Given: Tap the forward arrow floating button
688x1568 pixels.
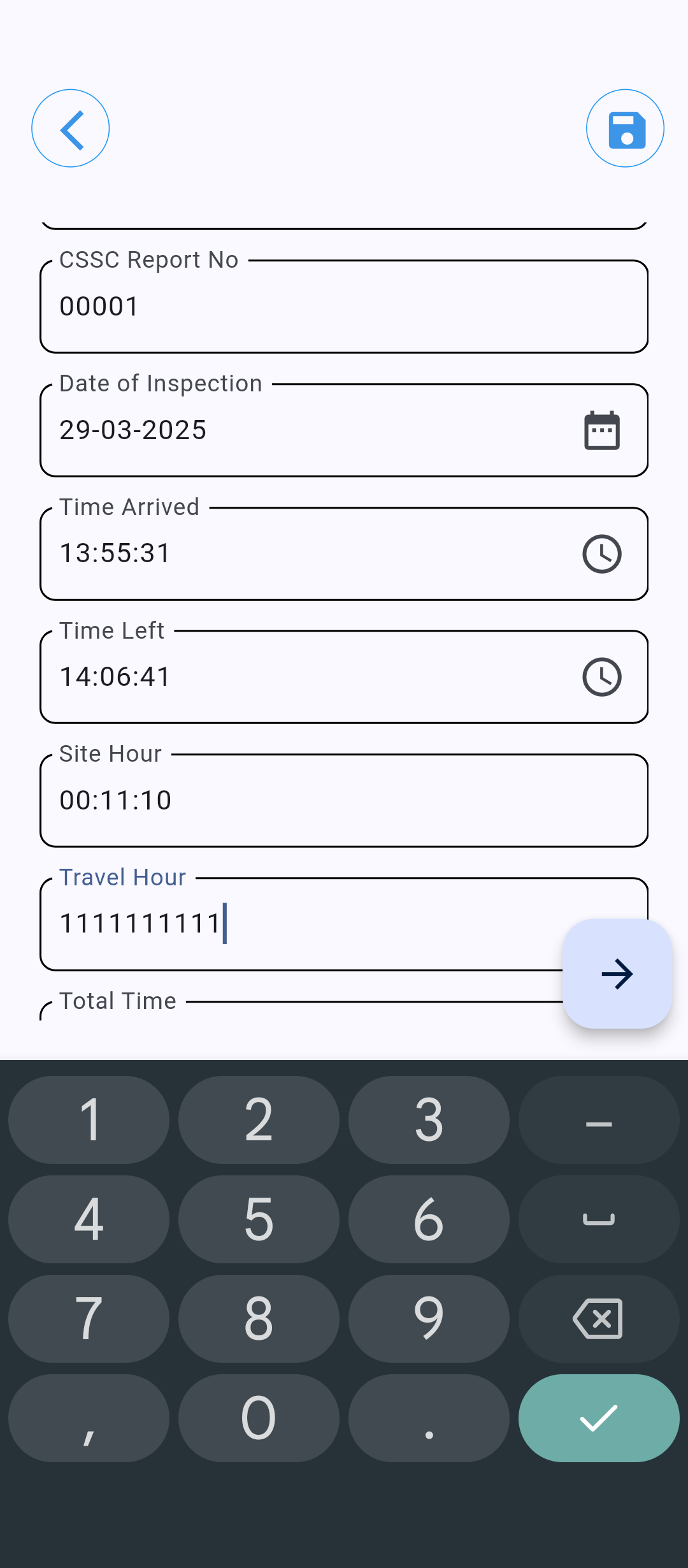Looking at the screenshot, I should [x=617, y=974].
